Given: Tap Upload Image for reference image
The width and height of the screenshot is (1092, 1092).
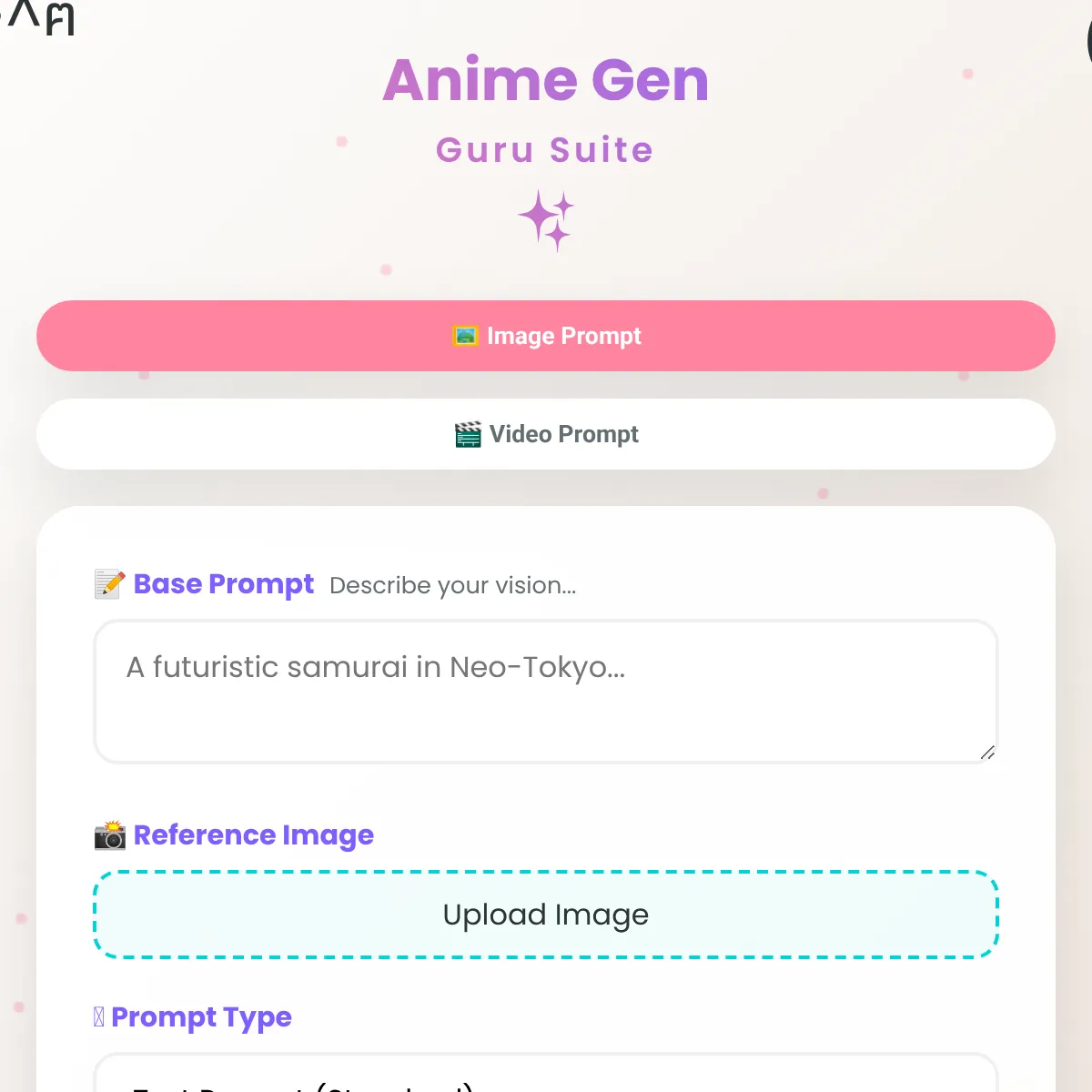Looking at the screenshot, I should pyautogui.click(x=546, y=915).
